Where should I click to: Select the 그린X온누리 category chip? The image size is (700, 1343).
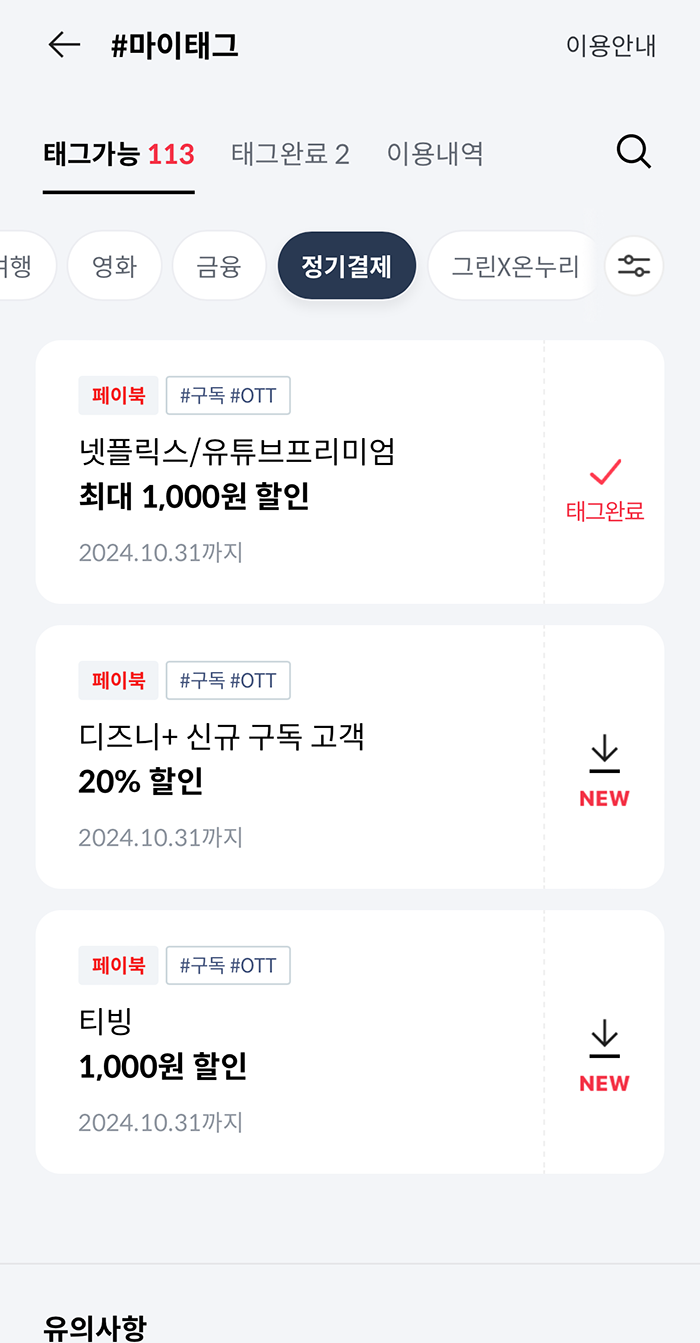tap(514, 266)
